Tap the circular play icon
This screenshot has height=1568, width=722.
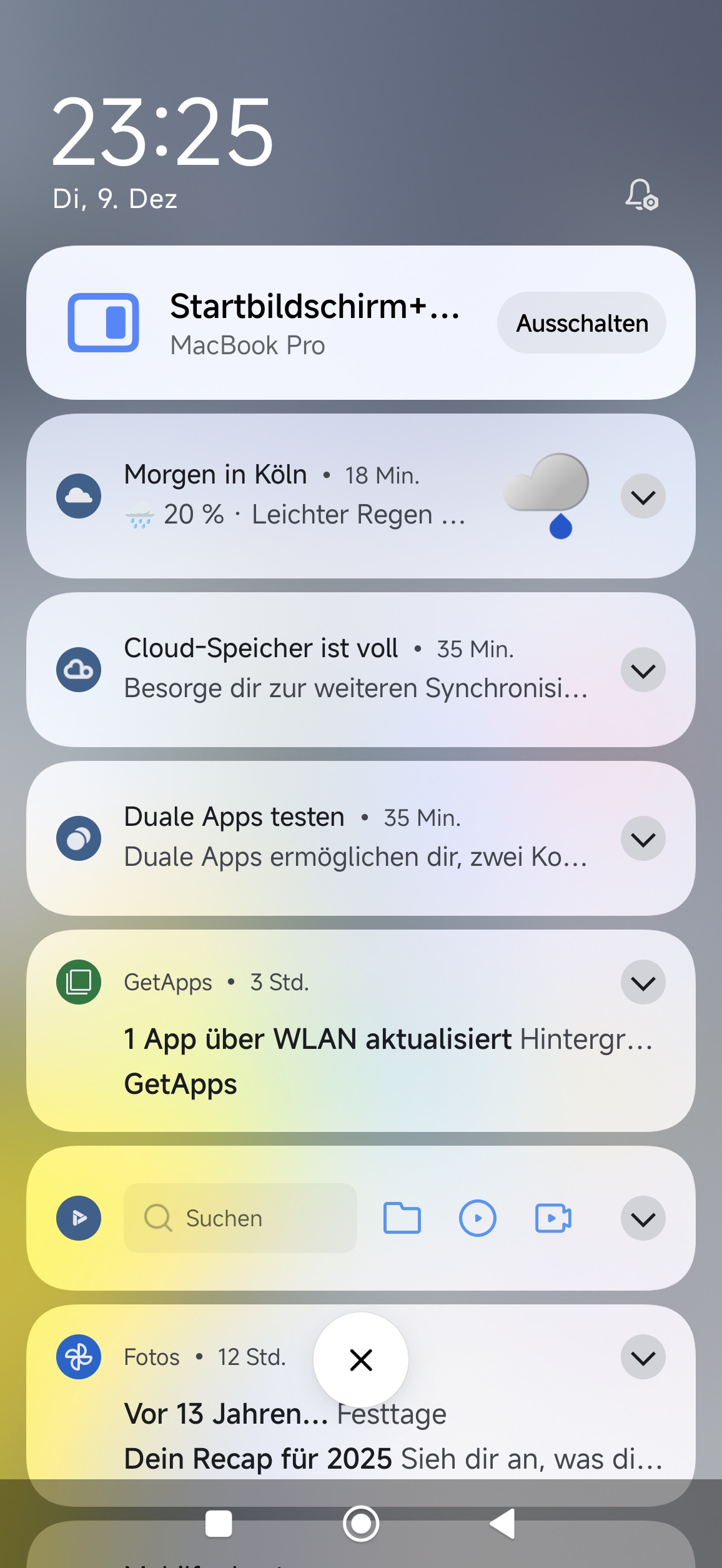pyautogui.click(x=478, y=1218)
